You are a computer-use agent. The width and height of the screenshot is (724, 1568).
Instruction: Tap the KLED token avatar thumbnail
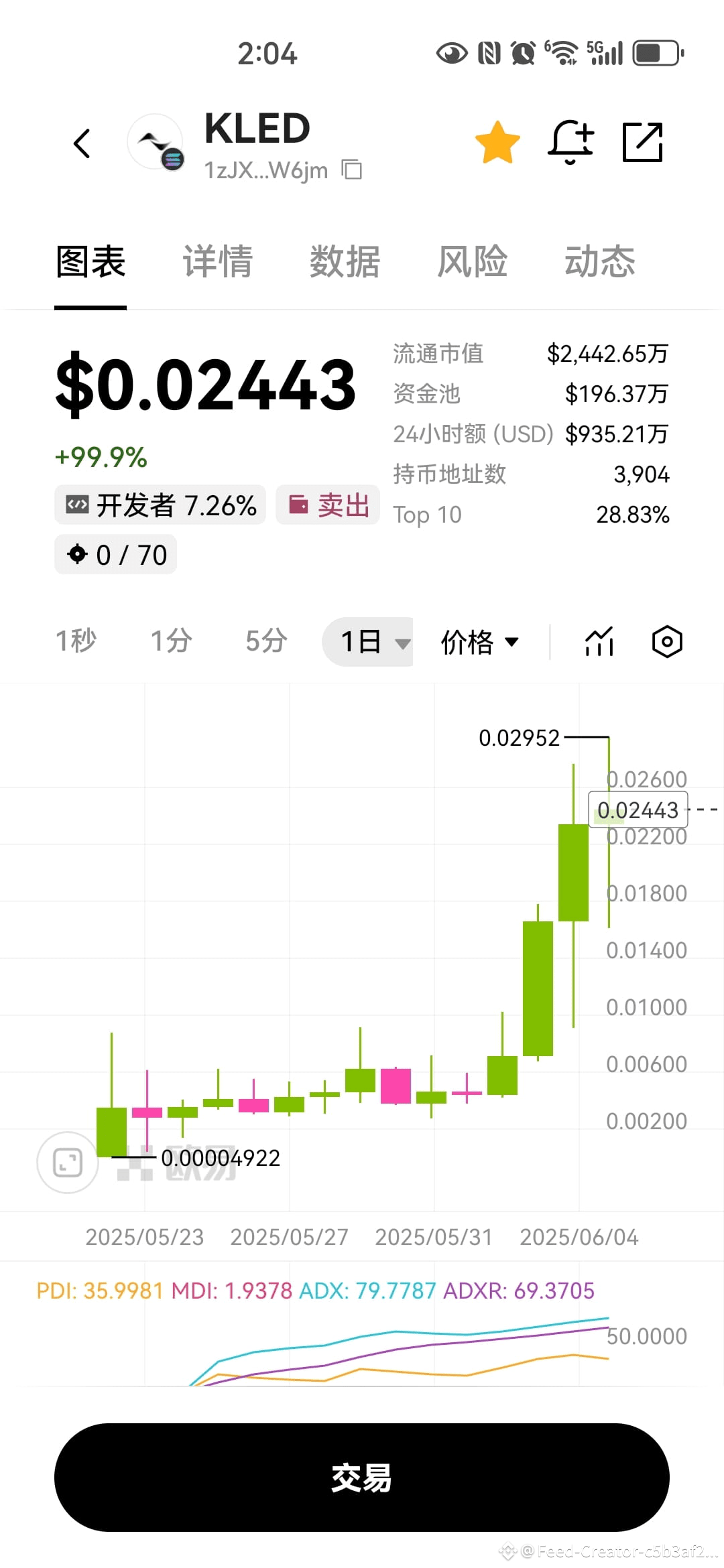[x=156, y=142]
